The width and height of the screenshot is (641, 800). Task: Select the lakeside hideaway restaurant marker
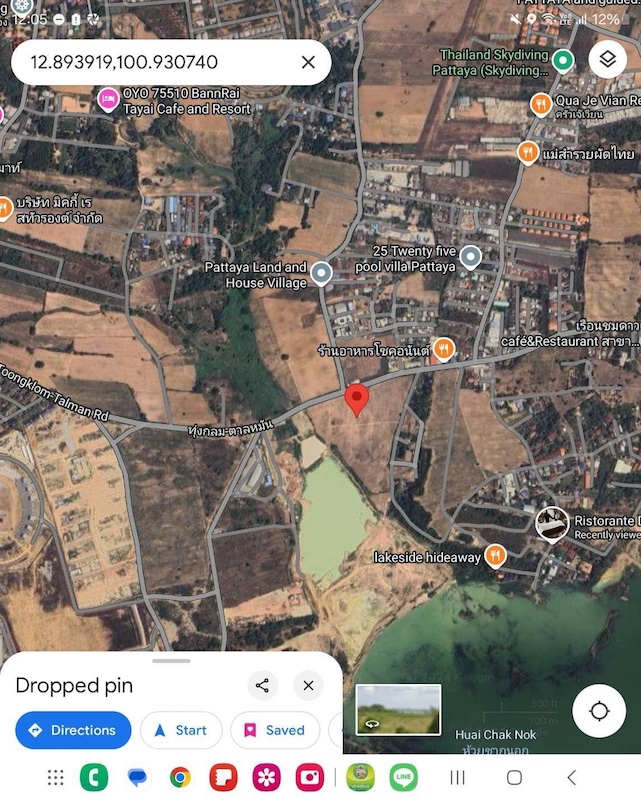(495, 556)
